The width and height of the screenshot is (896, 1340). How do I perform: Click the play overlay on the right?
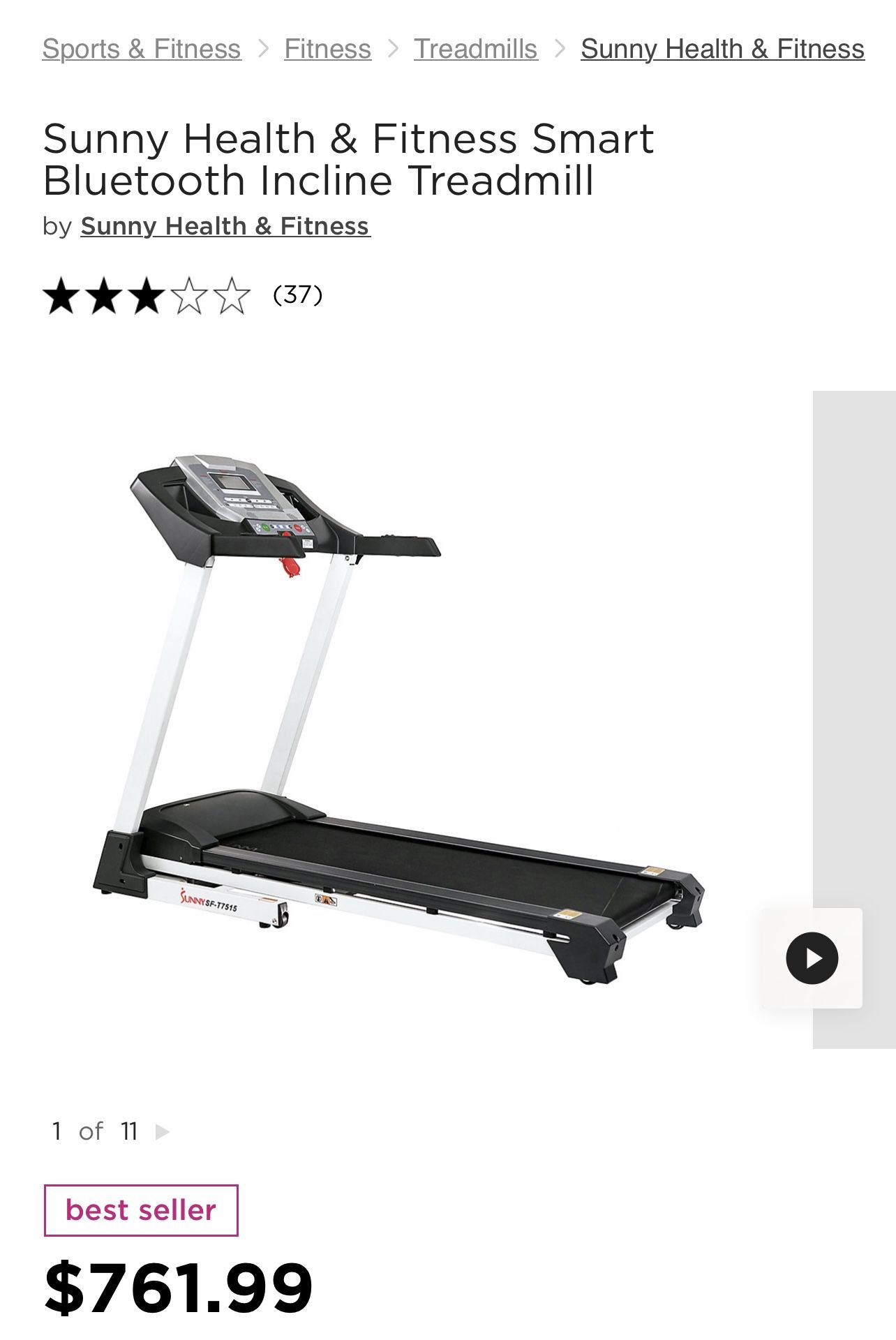(812, 958)
